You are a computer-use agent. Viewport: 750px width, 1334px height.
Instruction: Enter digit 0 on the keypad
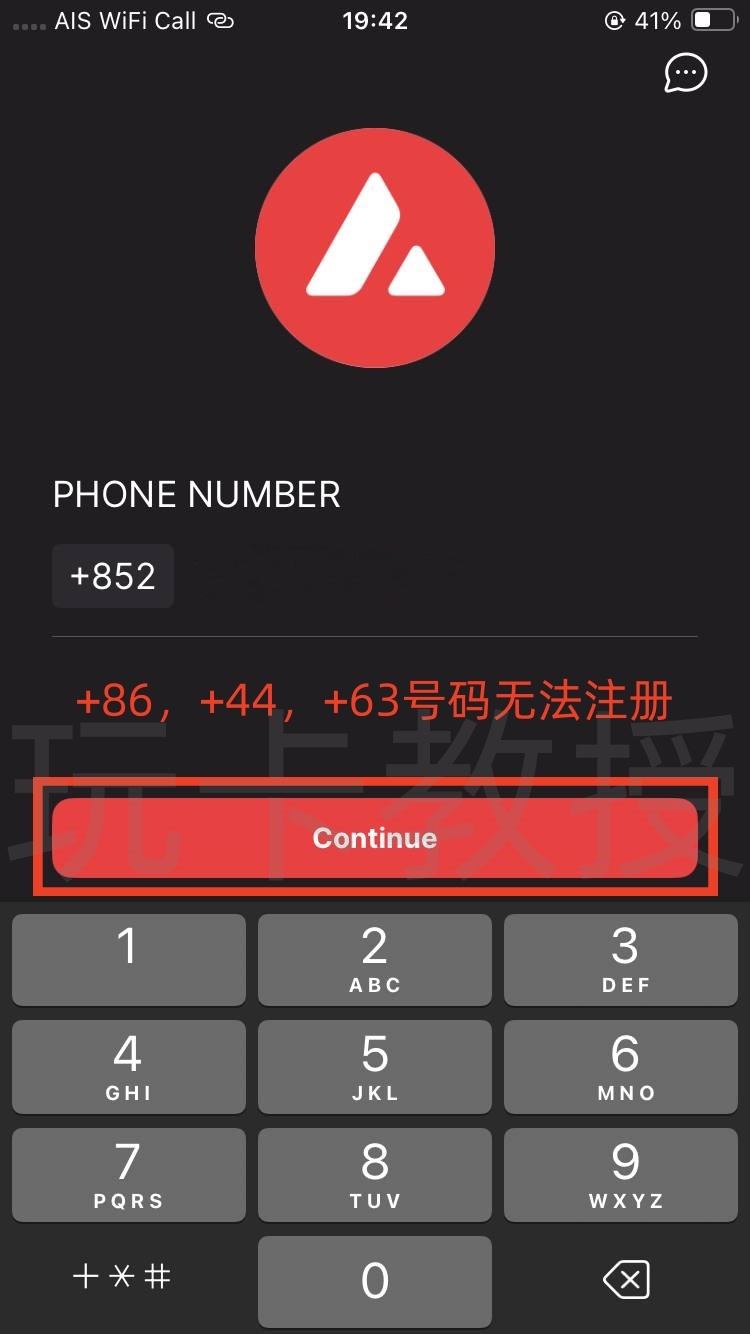point(375,1281)
